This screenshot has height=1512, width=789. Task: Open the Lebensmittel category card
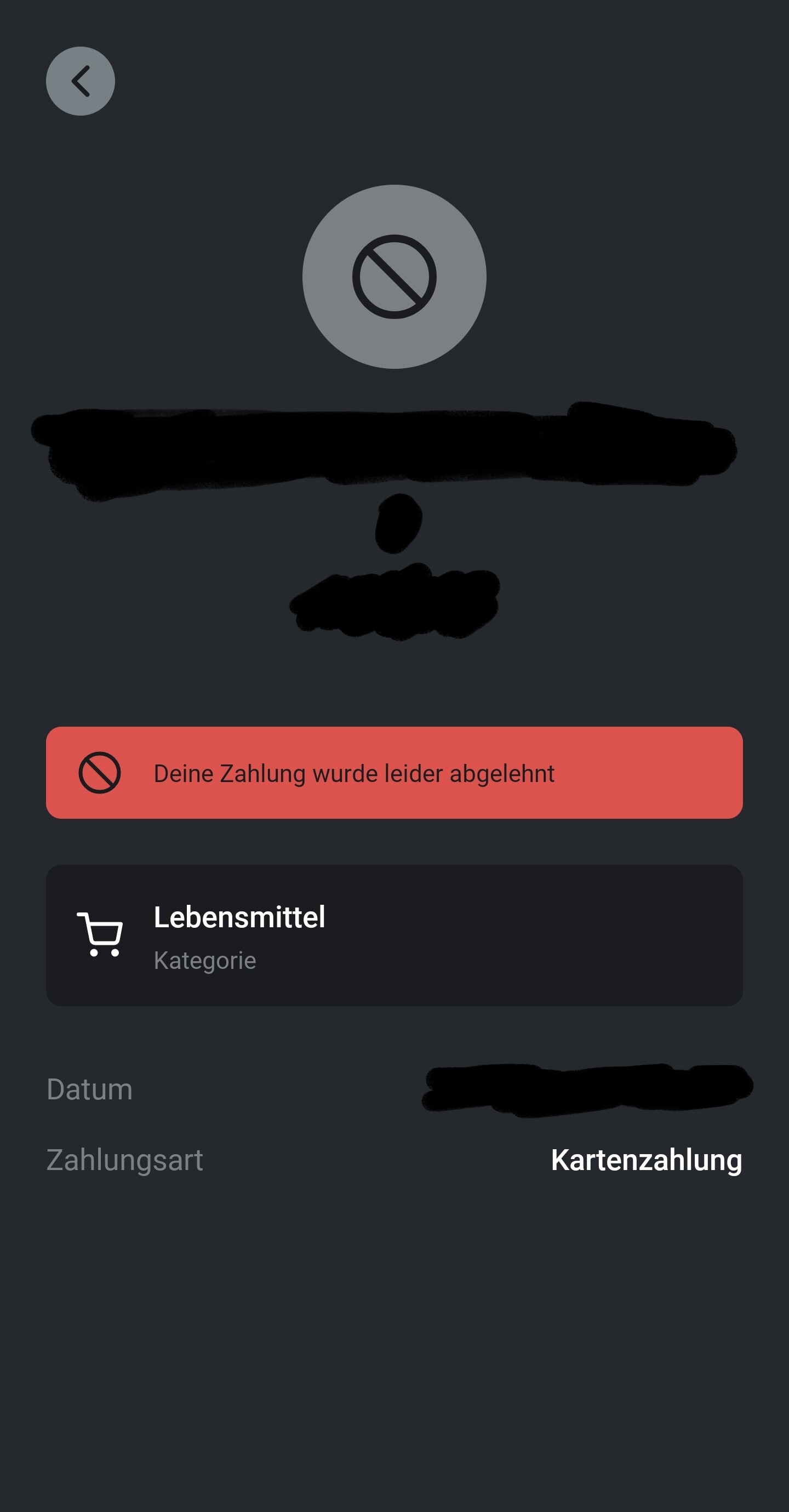tap(395, 935)
